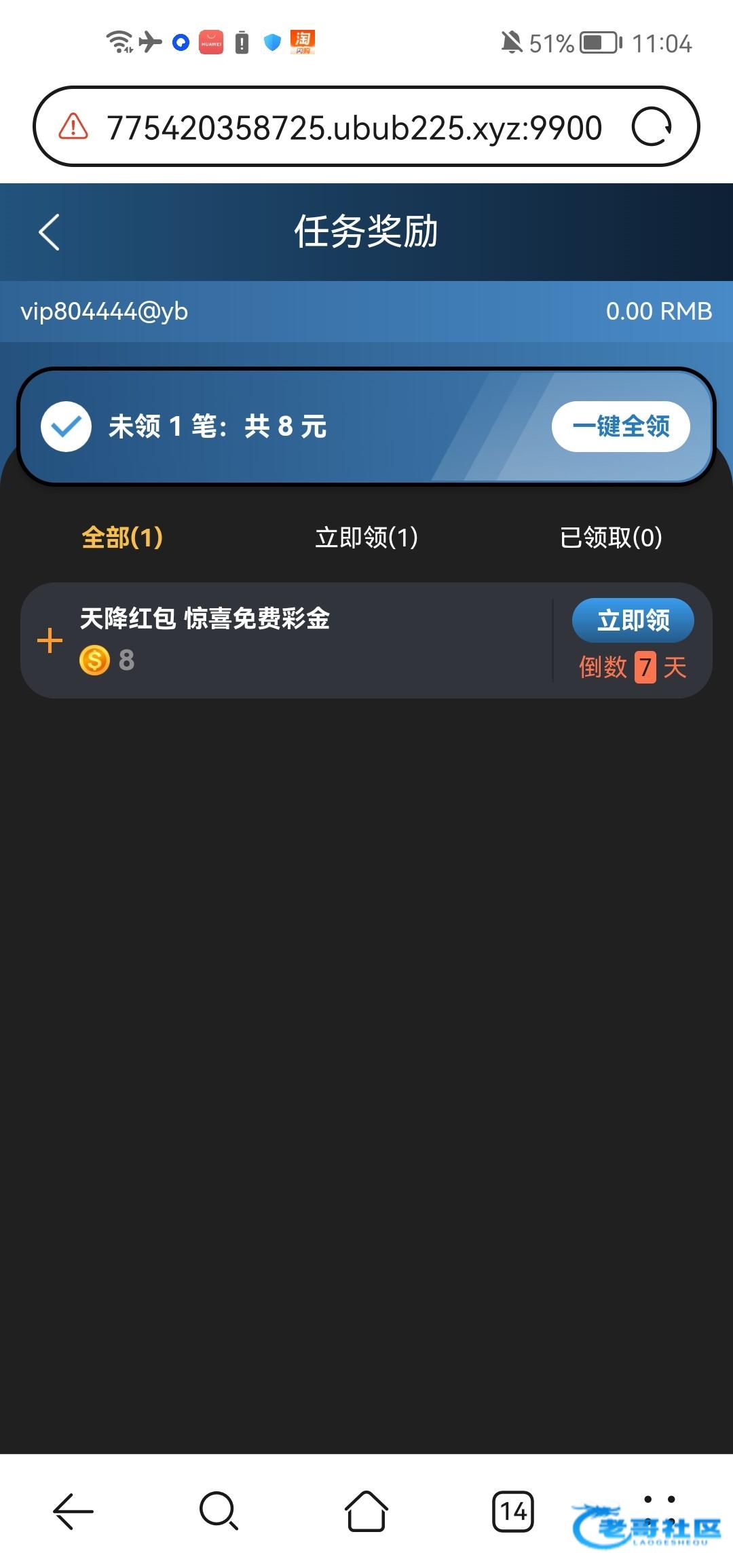This screenshot has width=733, height=1568.
Task: Open the browser search from bottom bar
Action: click(x=219, y=1511)
